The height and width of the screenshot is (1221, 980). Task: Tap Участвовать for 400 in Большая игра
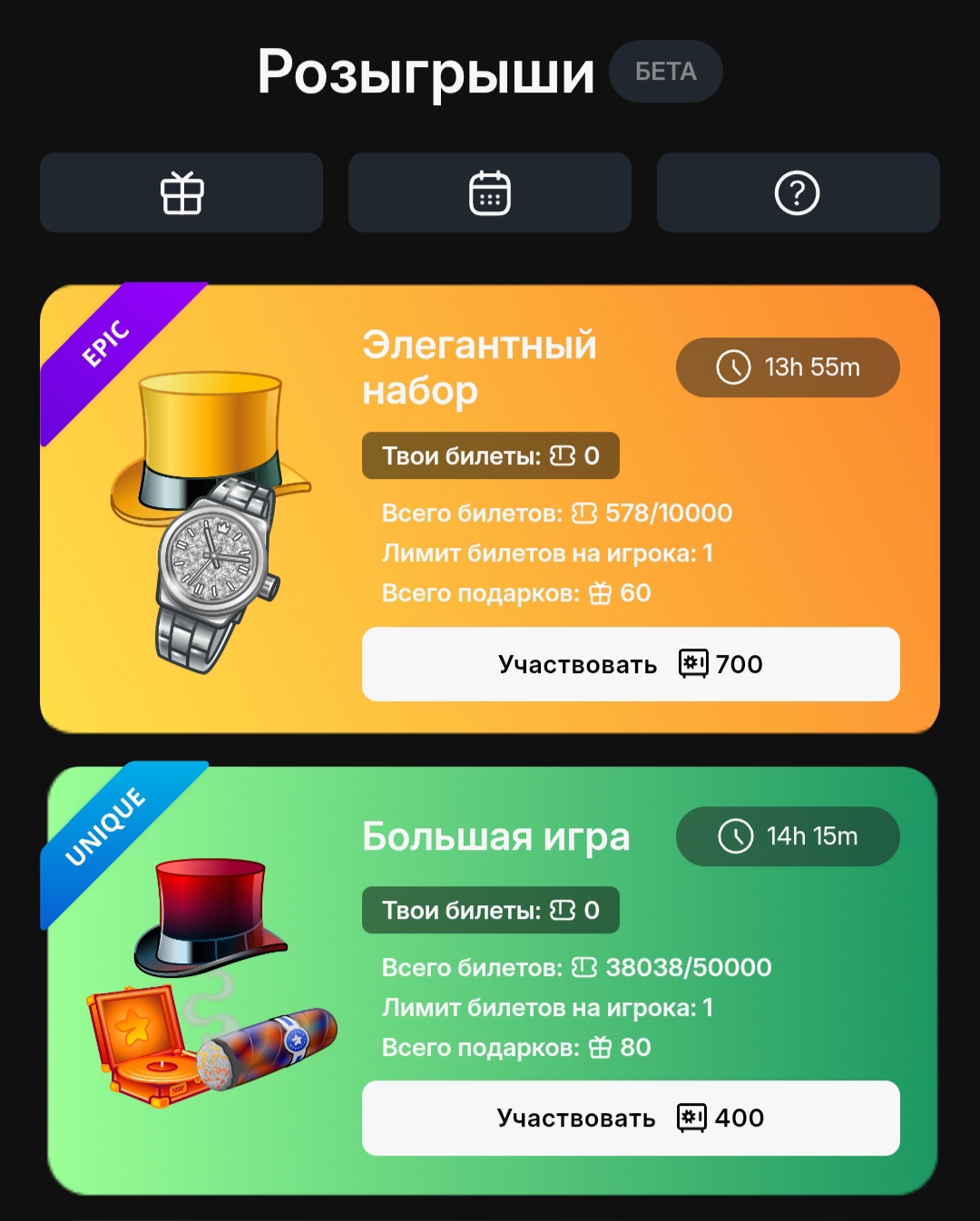coord(631,1118)
